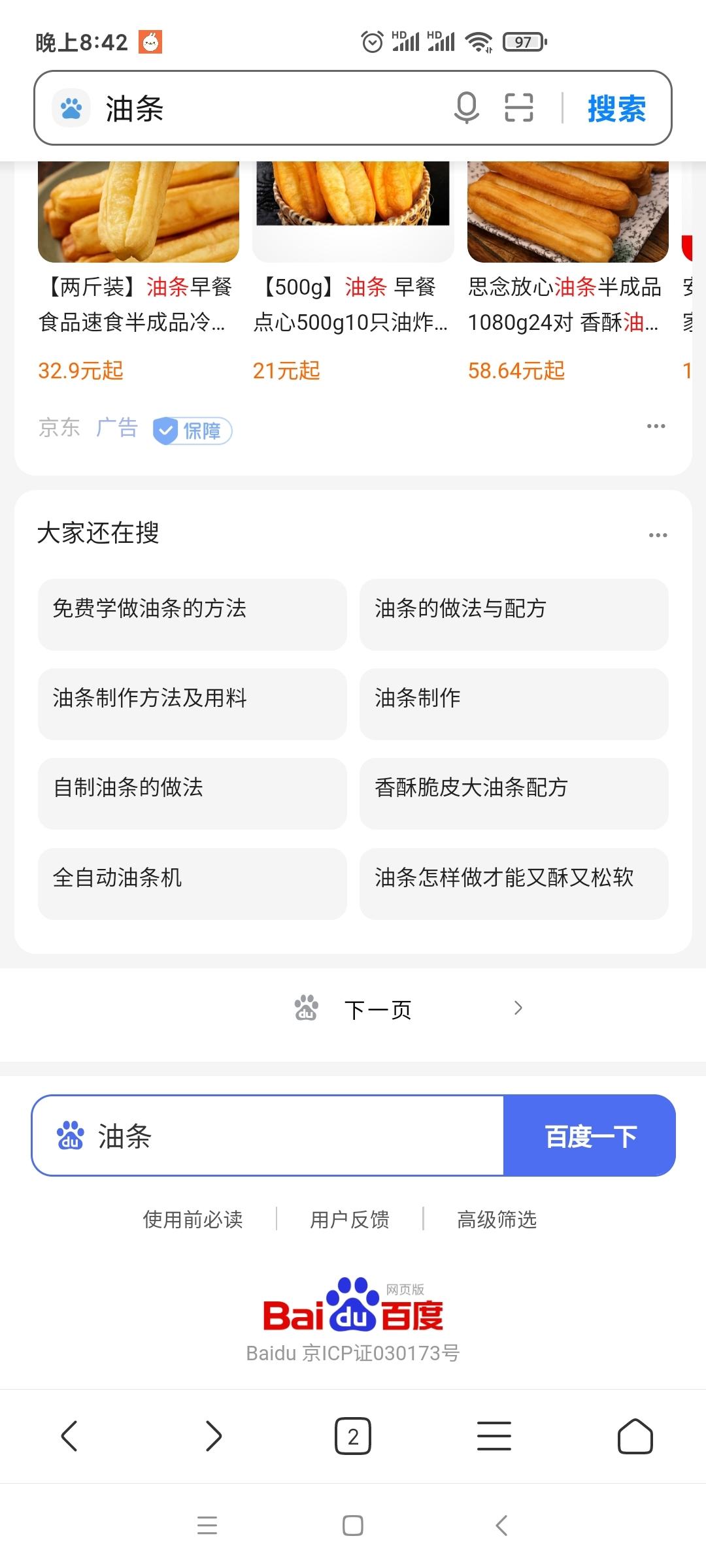Image resolution: width=706 pixels, height=1568 pixels.
Task: Go to 下一页 of results
Action: (378, 1010)
